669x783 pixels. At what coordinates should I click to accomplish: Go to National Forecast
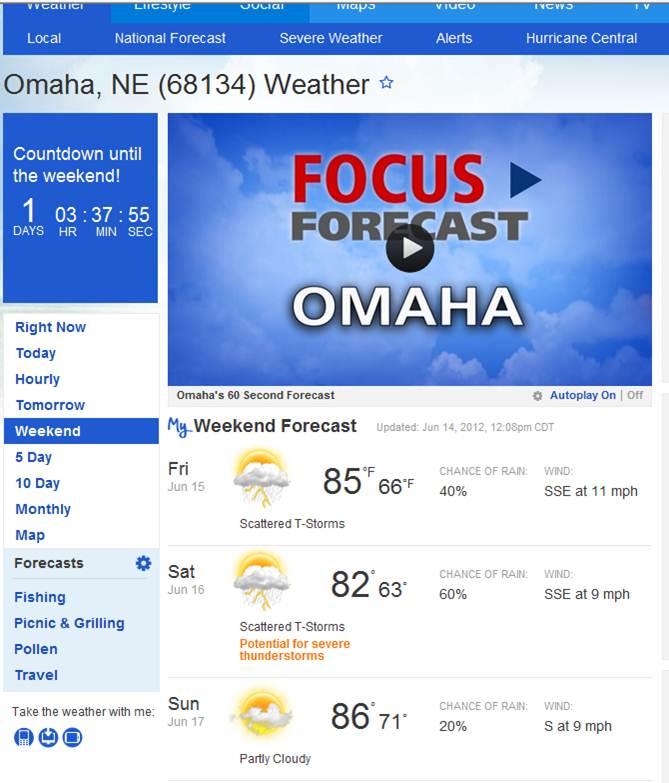point(170,38)
